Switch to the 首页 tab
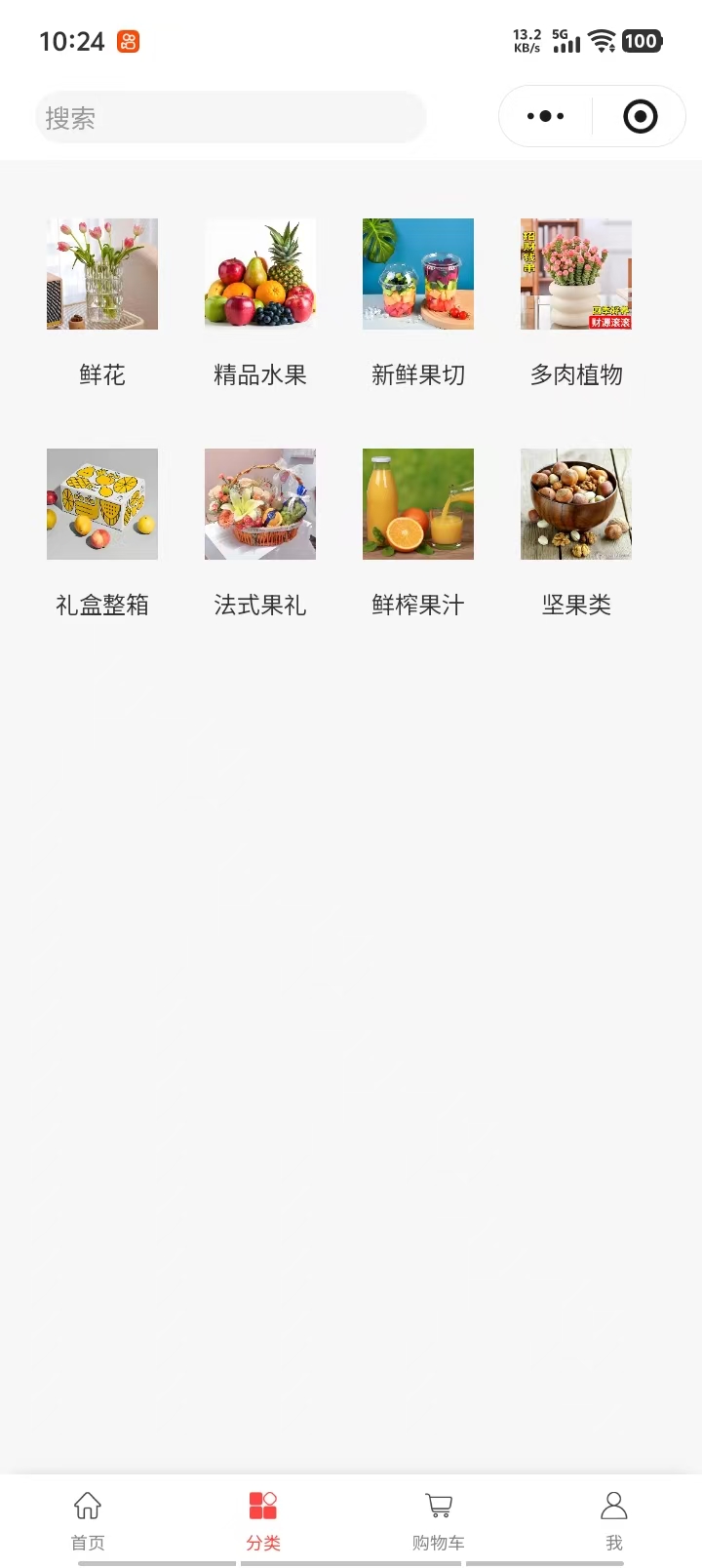Viewport: 702px width, 1568px height. (88, 1519)
